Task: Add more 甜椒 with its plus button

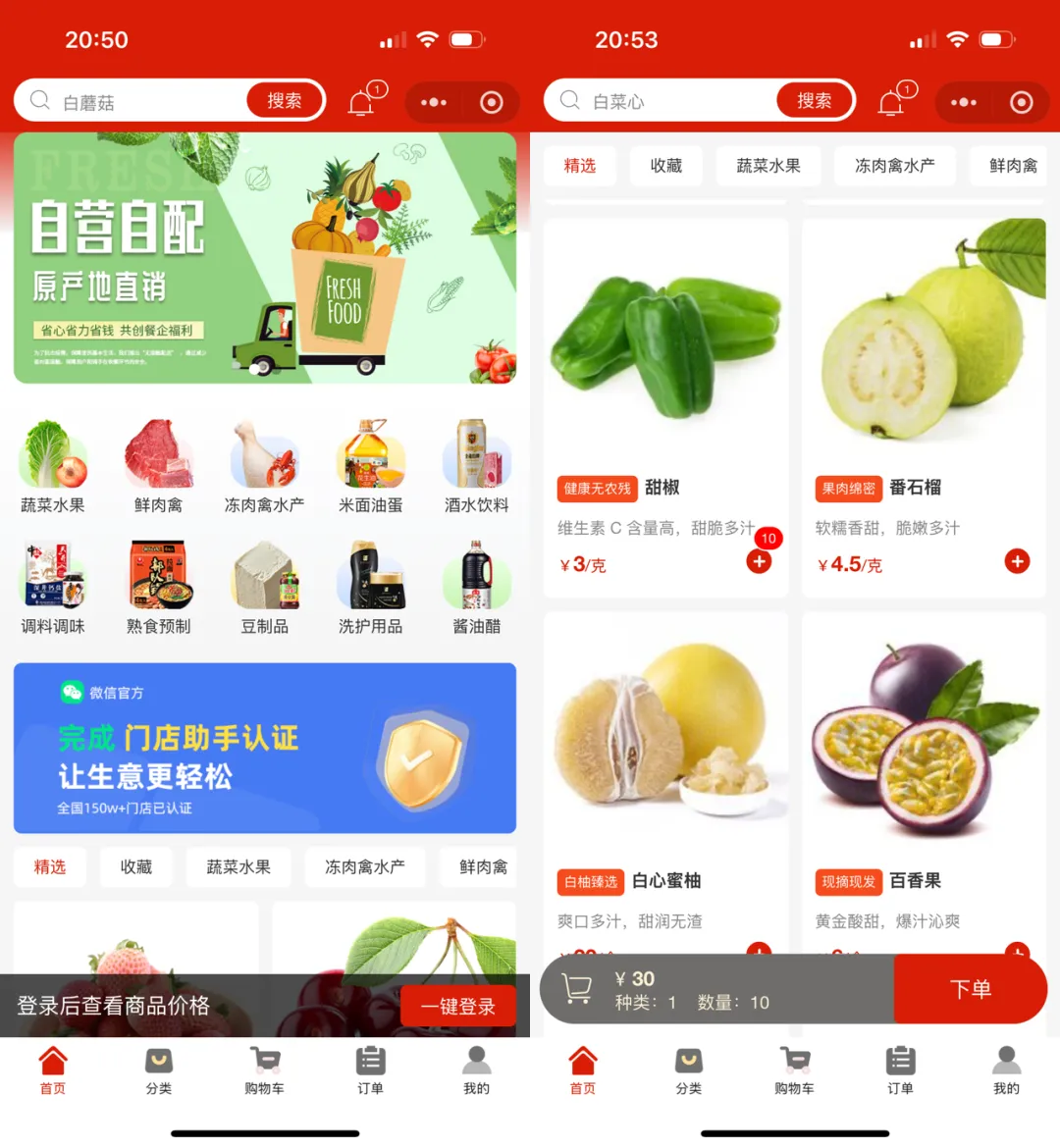Action: (759, 561)
